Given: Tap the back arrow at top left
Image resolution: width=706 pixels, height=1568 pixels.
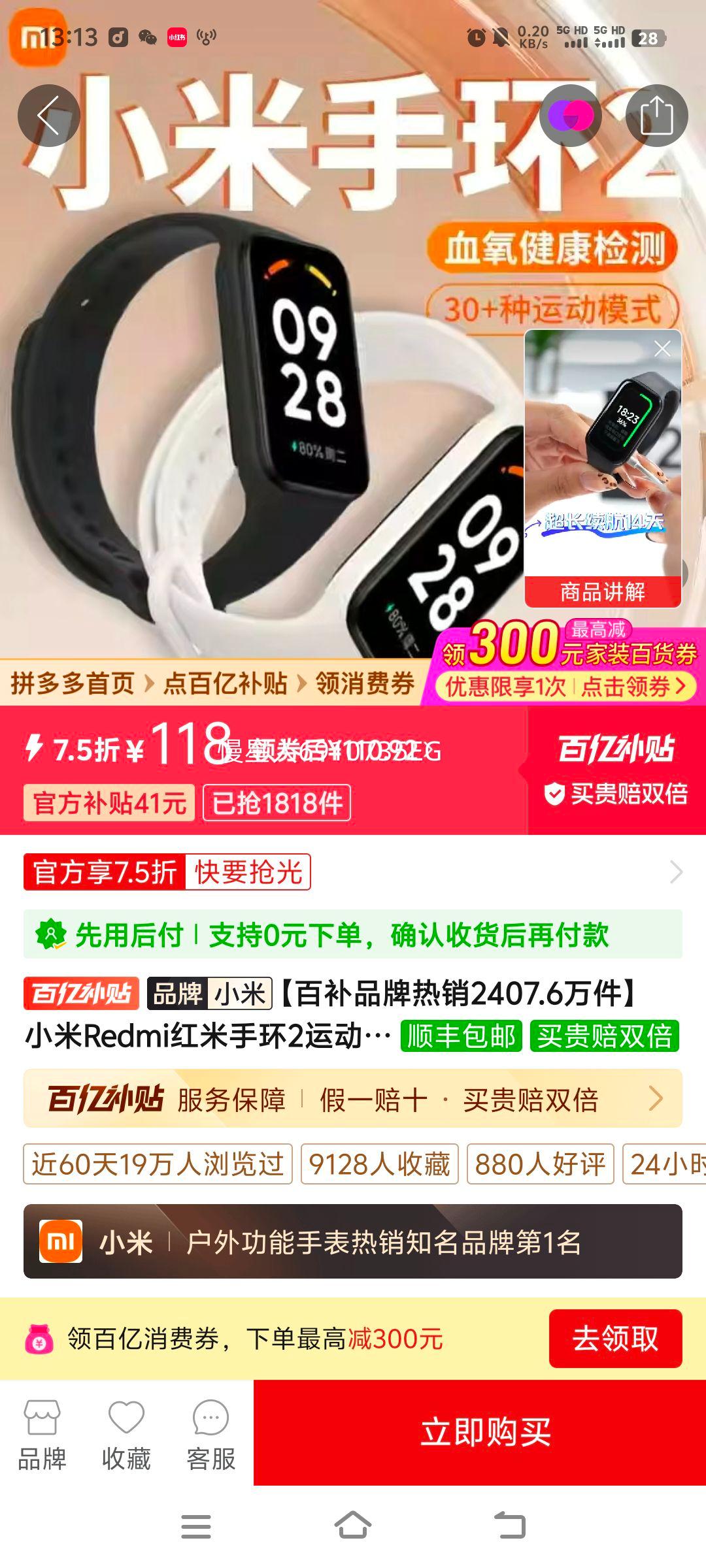Looking at the screenshot, I should point(48,116).
